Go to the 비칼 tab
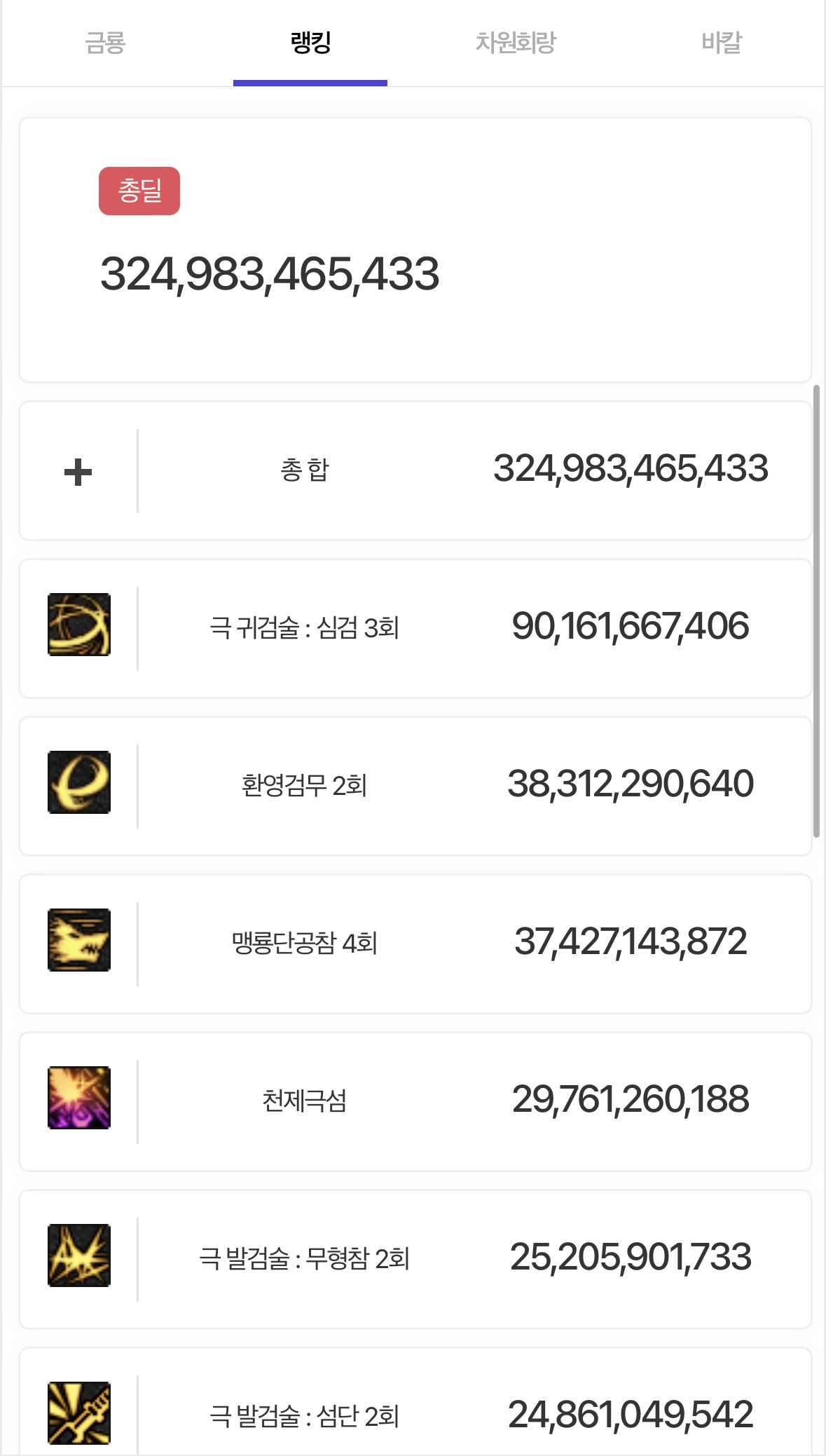The width and height of the screenshot is (826, 1456). pyautogui.click(x=721, y=43)
